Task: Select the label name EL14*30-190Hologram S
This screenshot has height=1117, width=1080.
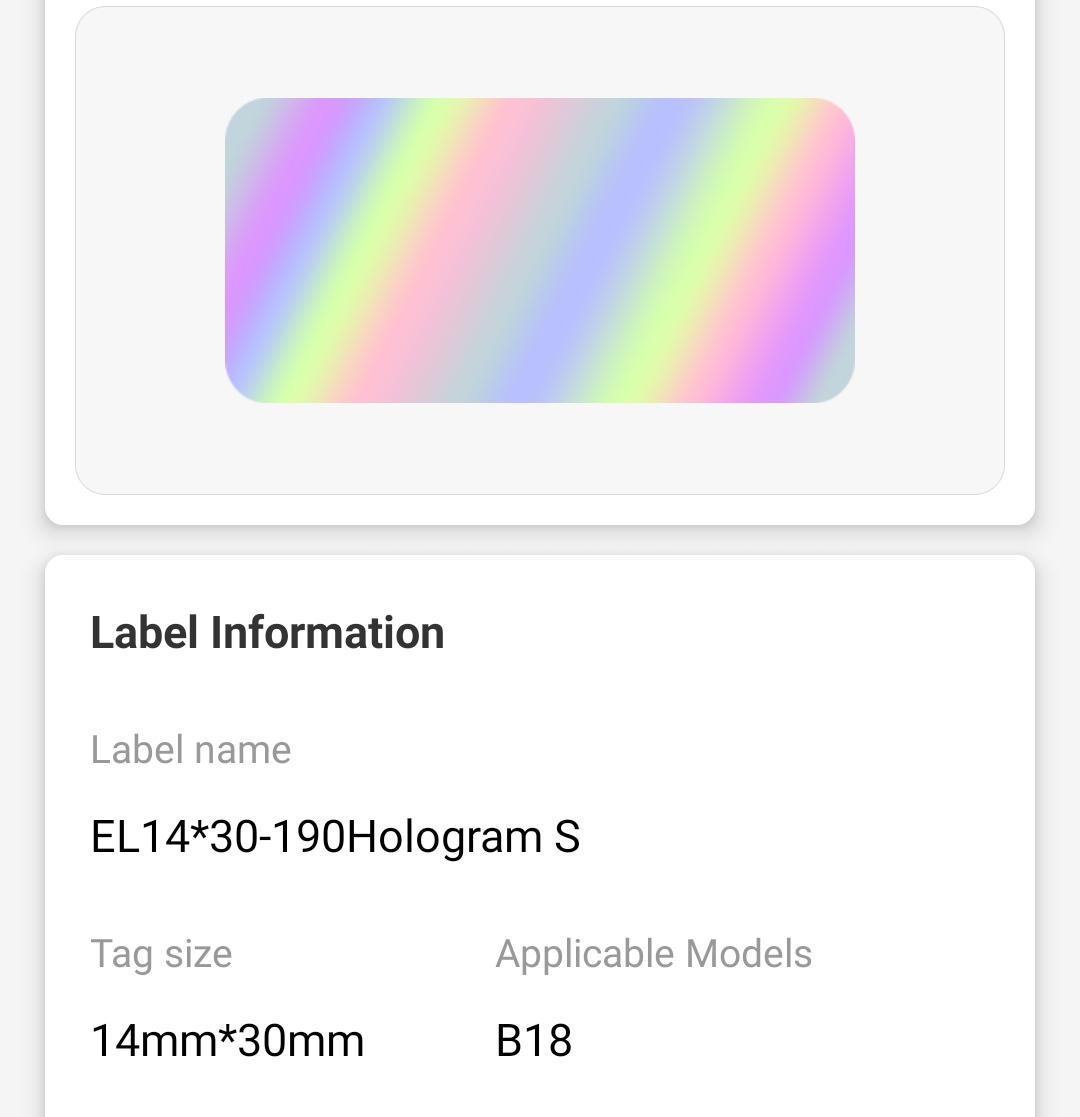Action: 334,838
